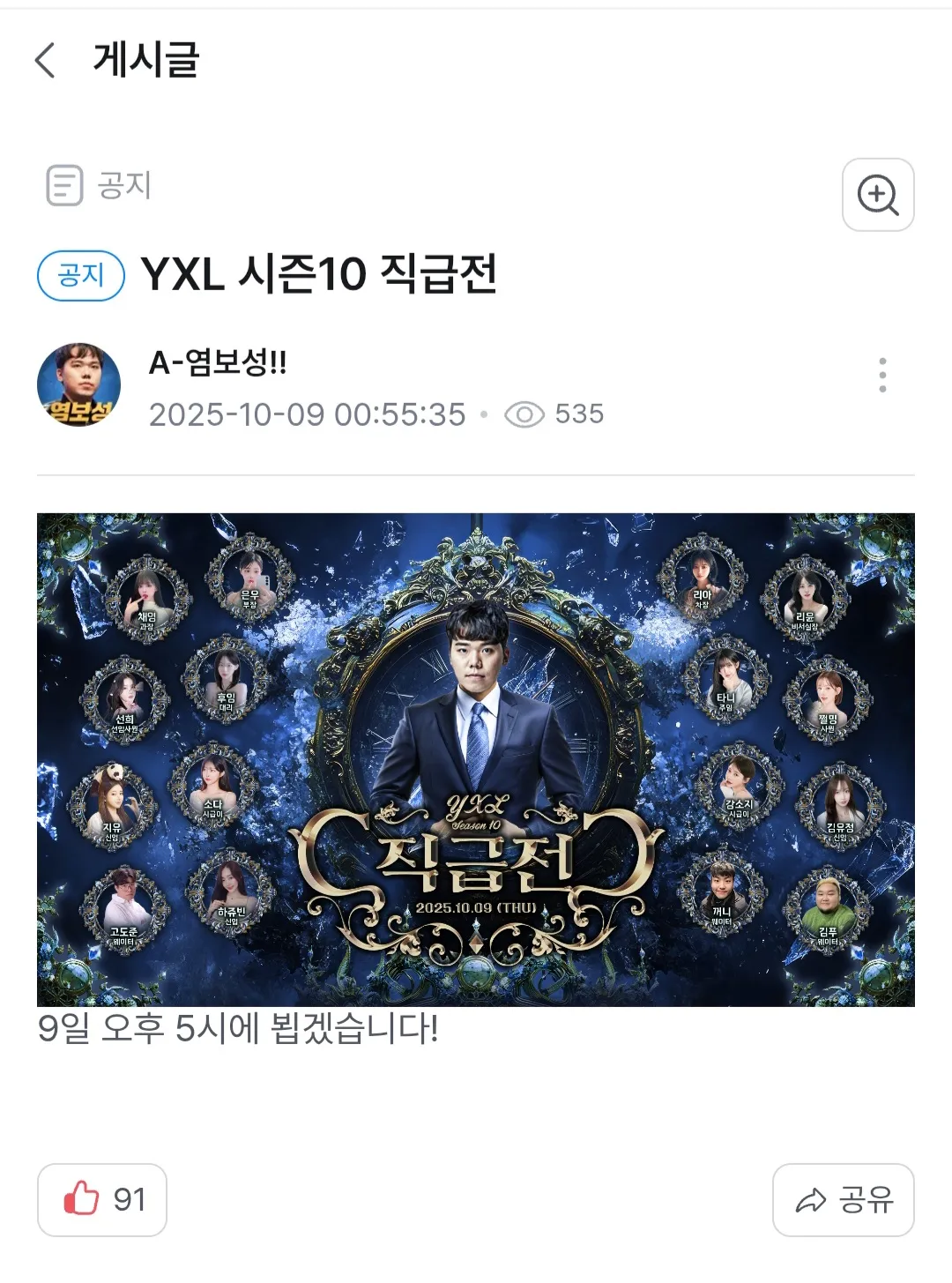This screenshot has height=1283, width=952.
Task: Open the YXL 직급전 poster image
Action: (x=475, y=759)
